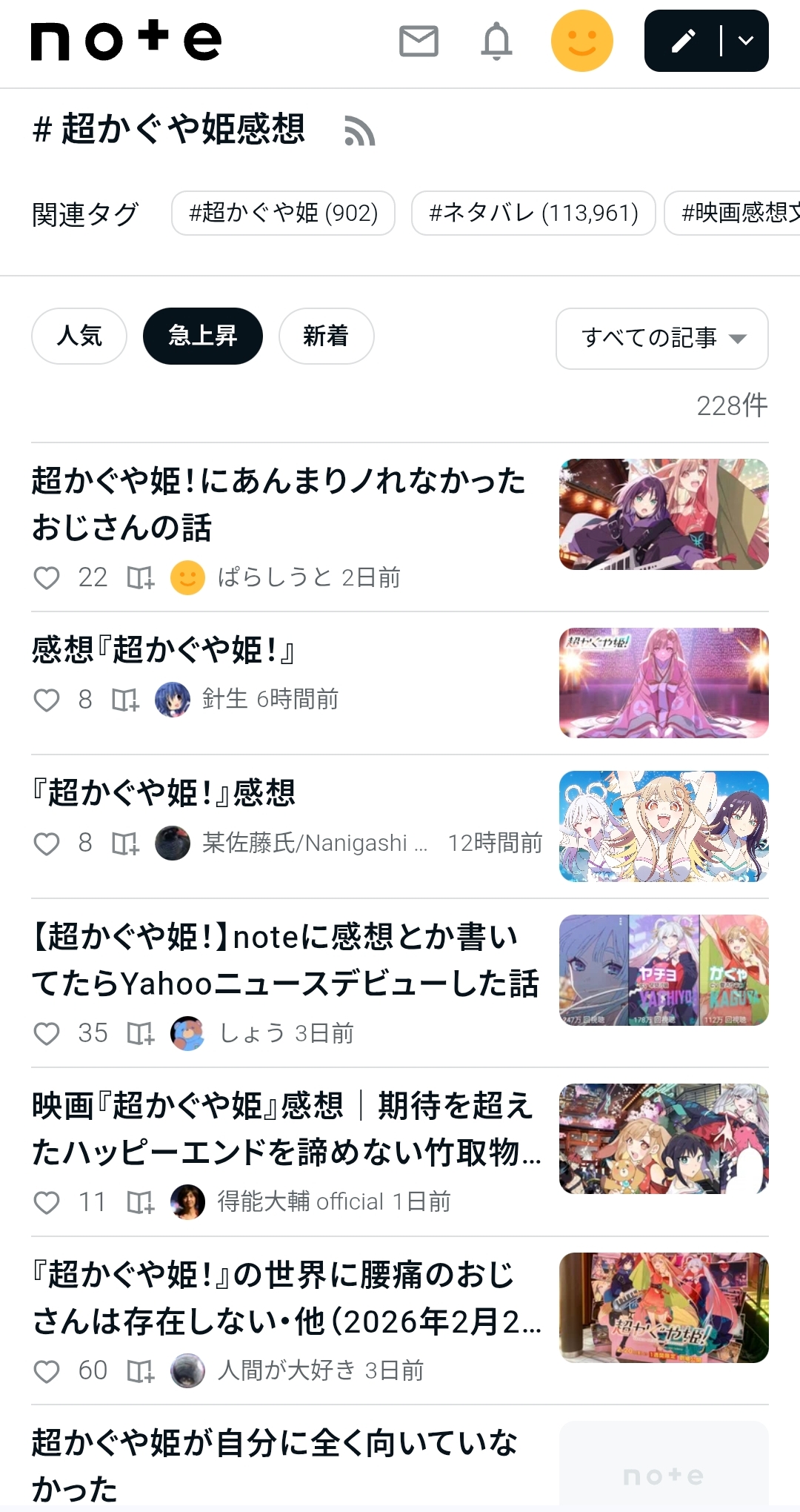Viewport: 800px width, 1512px height.
Task: Open the messages envelope icon
Action: [419, 42]
